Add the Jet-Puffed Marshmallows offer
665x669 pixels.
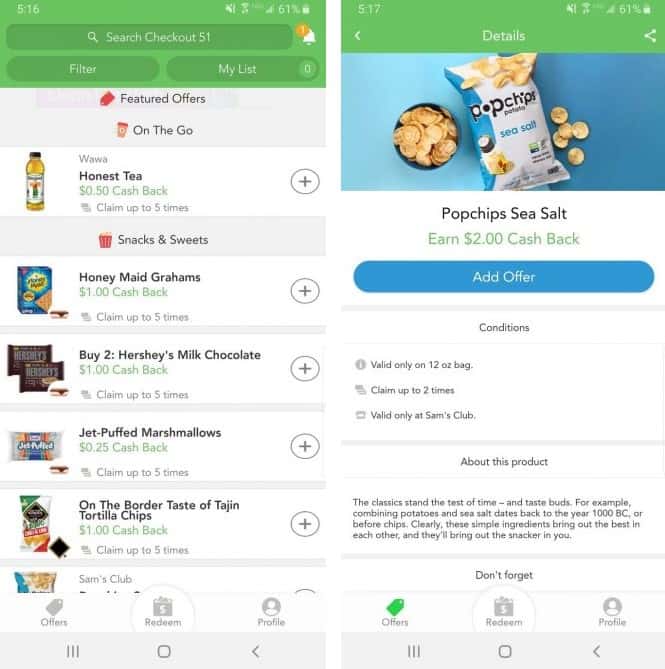point(304,446)
